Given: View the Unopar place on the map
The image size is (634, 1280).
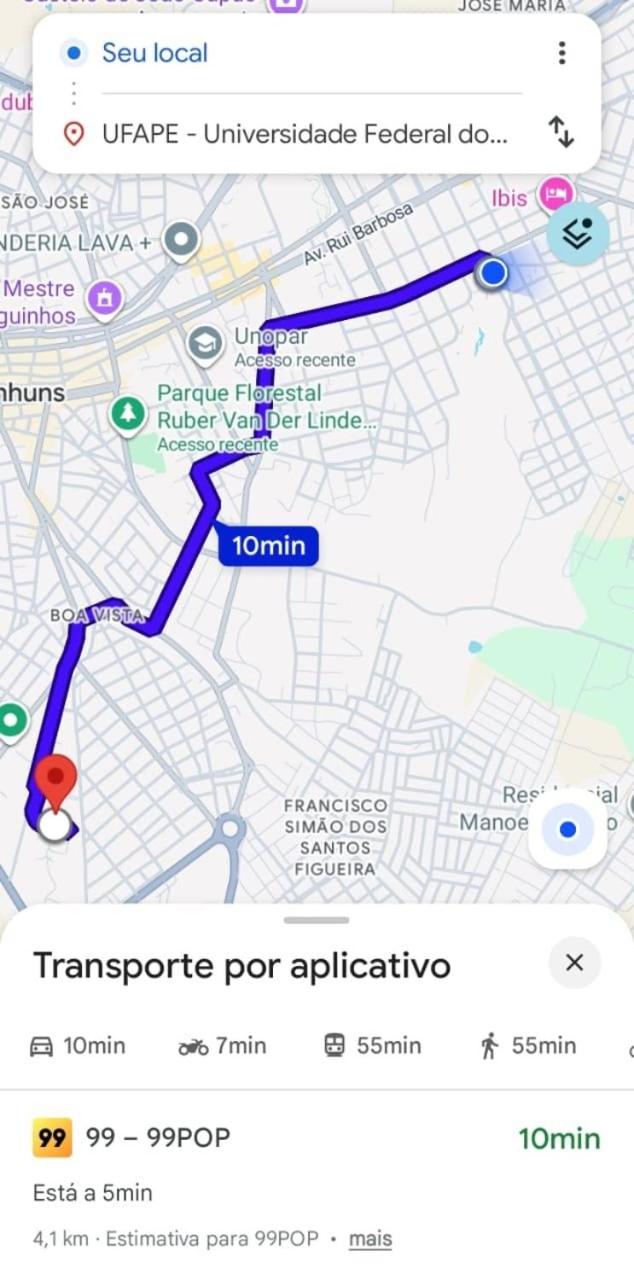Looking at the screenshot, I should pos(206,344).
